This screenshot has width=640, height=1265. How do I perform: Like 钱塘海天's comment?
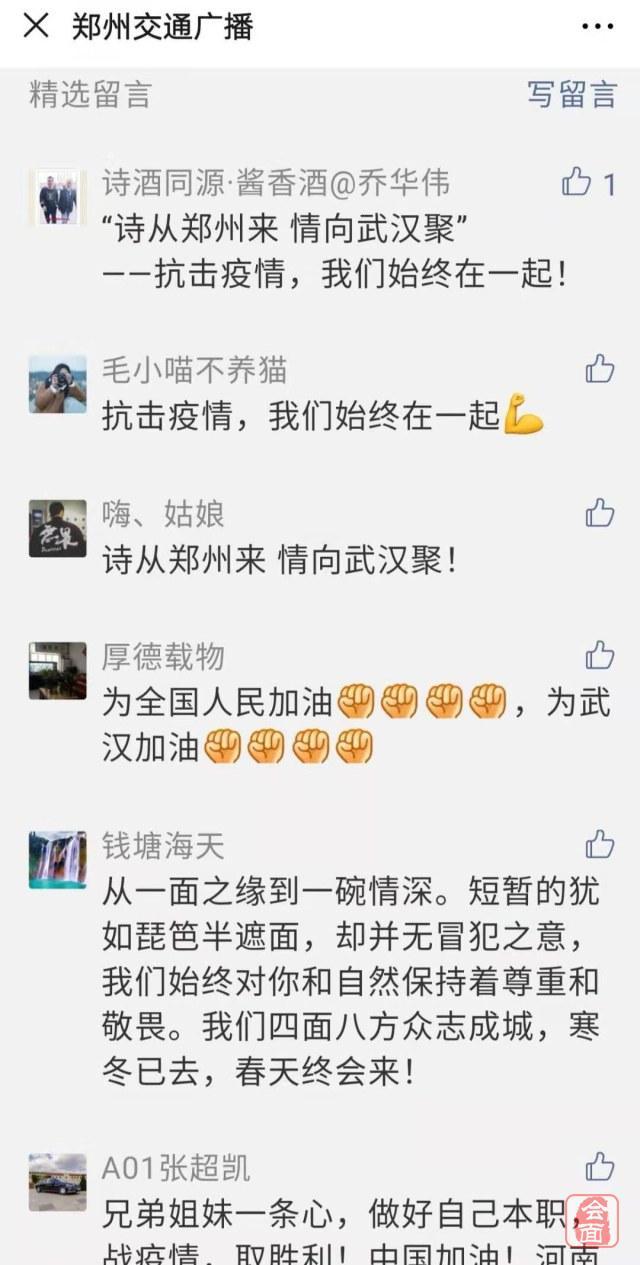pyautogui.click(x=600, y=845)
